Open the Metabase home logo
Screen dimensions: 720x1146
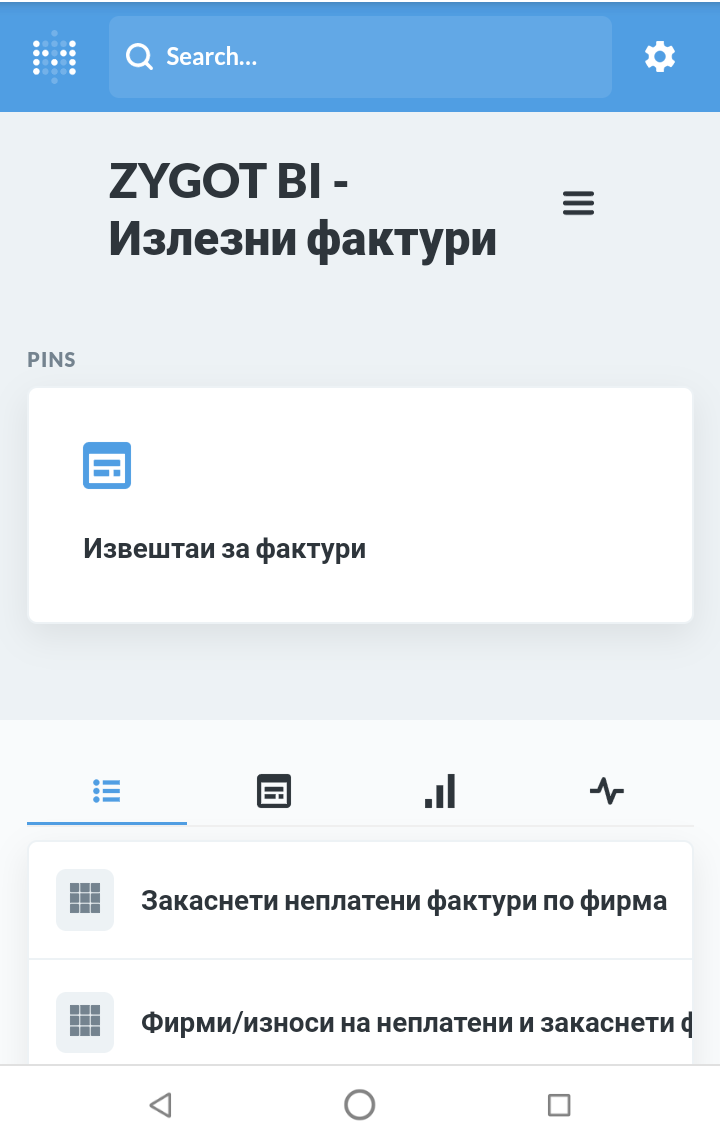click(x=54, y=56)
